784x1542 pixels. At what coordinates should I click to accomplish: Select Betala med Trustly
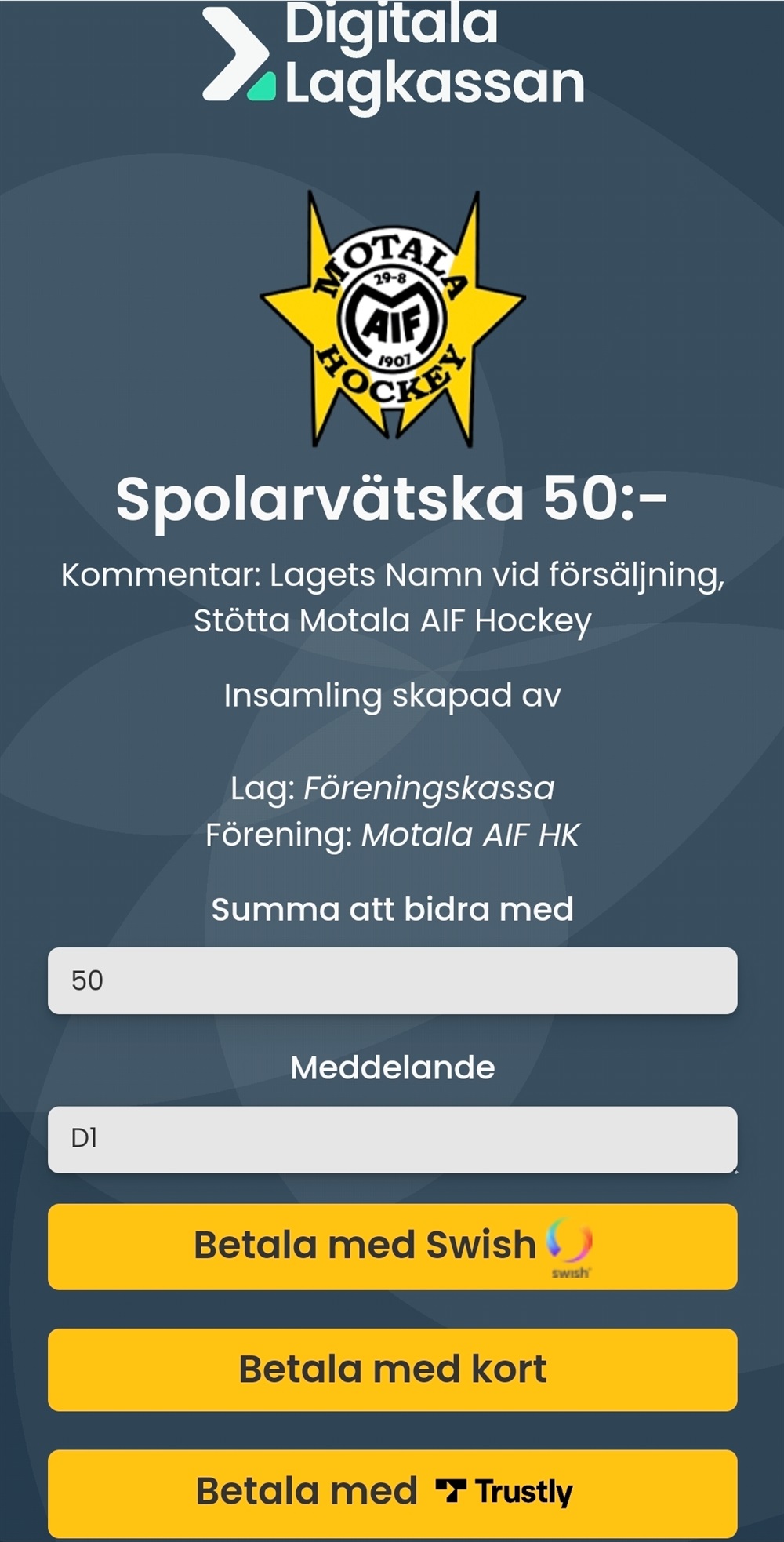click(392, 1492)
